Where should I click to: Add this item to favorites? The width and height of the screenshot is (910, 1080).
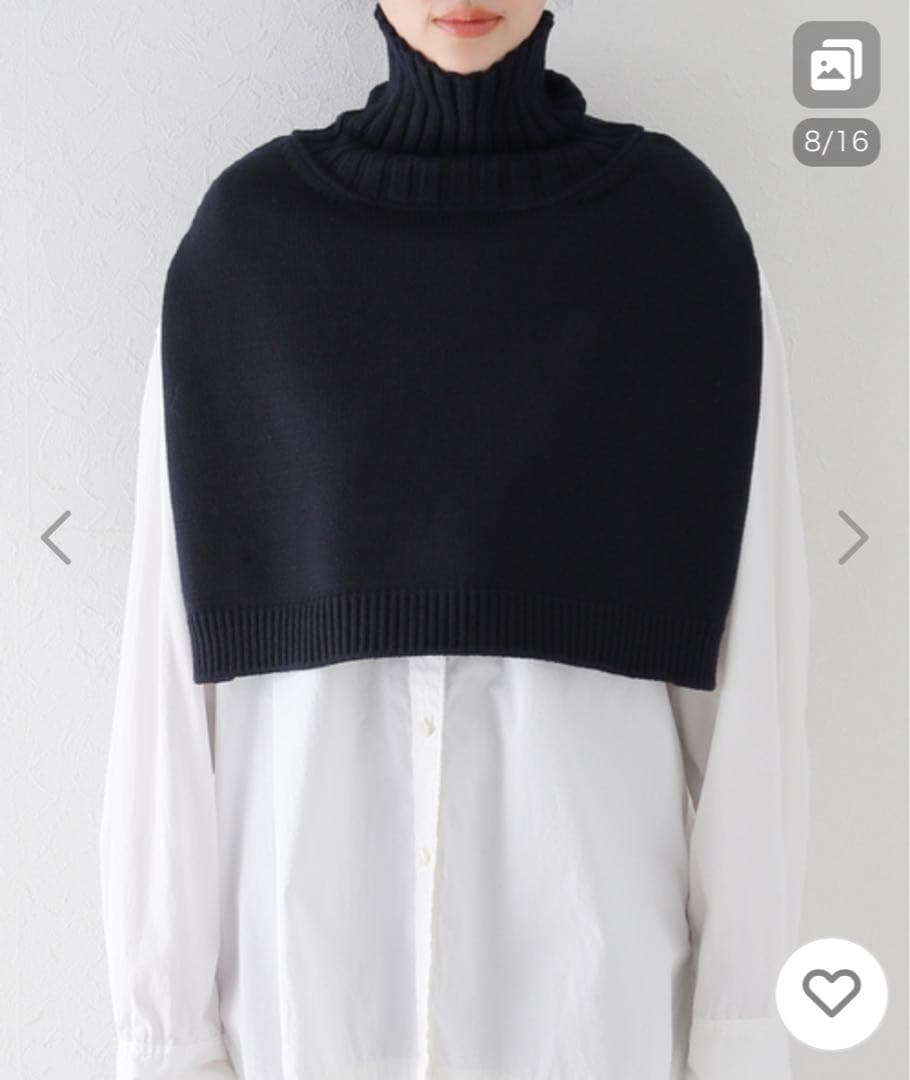coord(831,993)
